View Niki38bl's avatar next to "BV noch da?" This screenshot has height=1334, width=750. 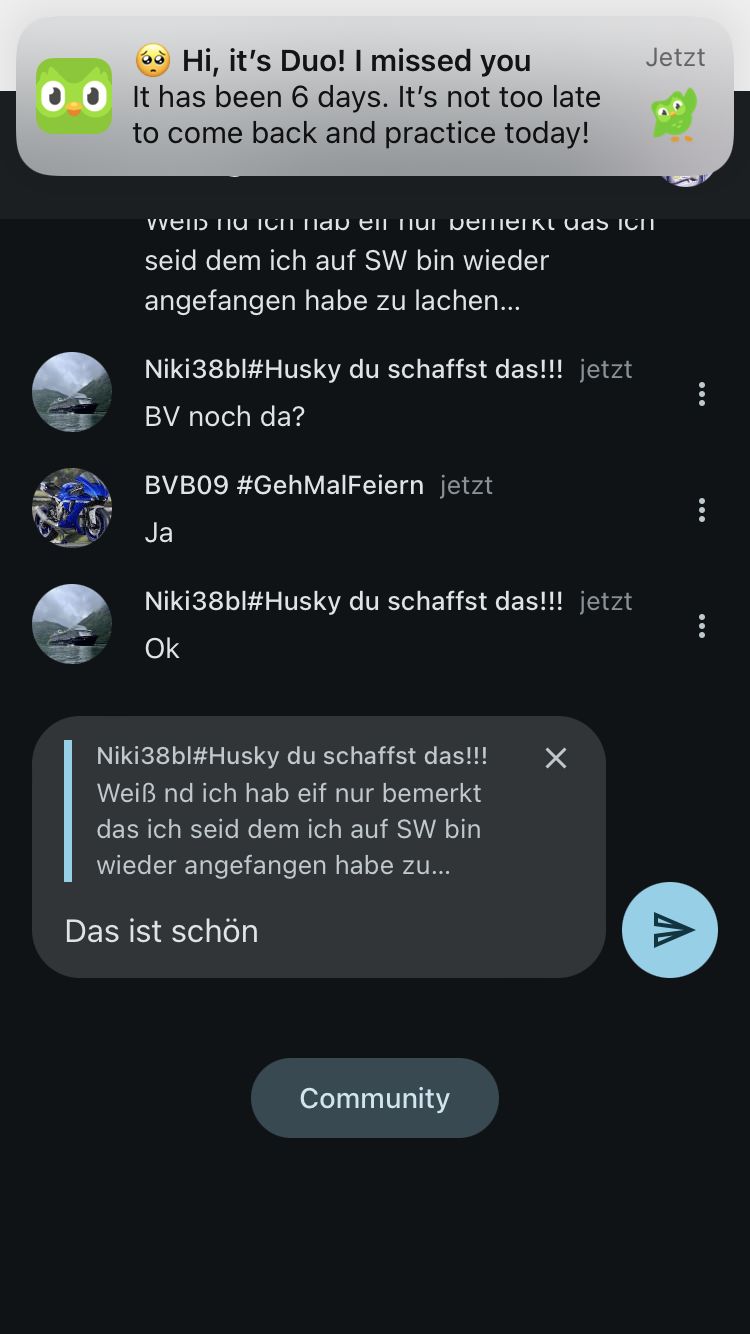coord(72,392)
